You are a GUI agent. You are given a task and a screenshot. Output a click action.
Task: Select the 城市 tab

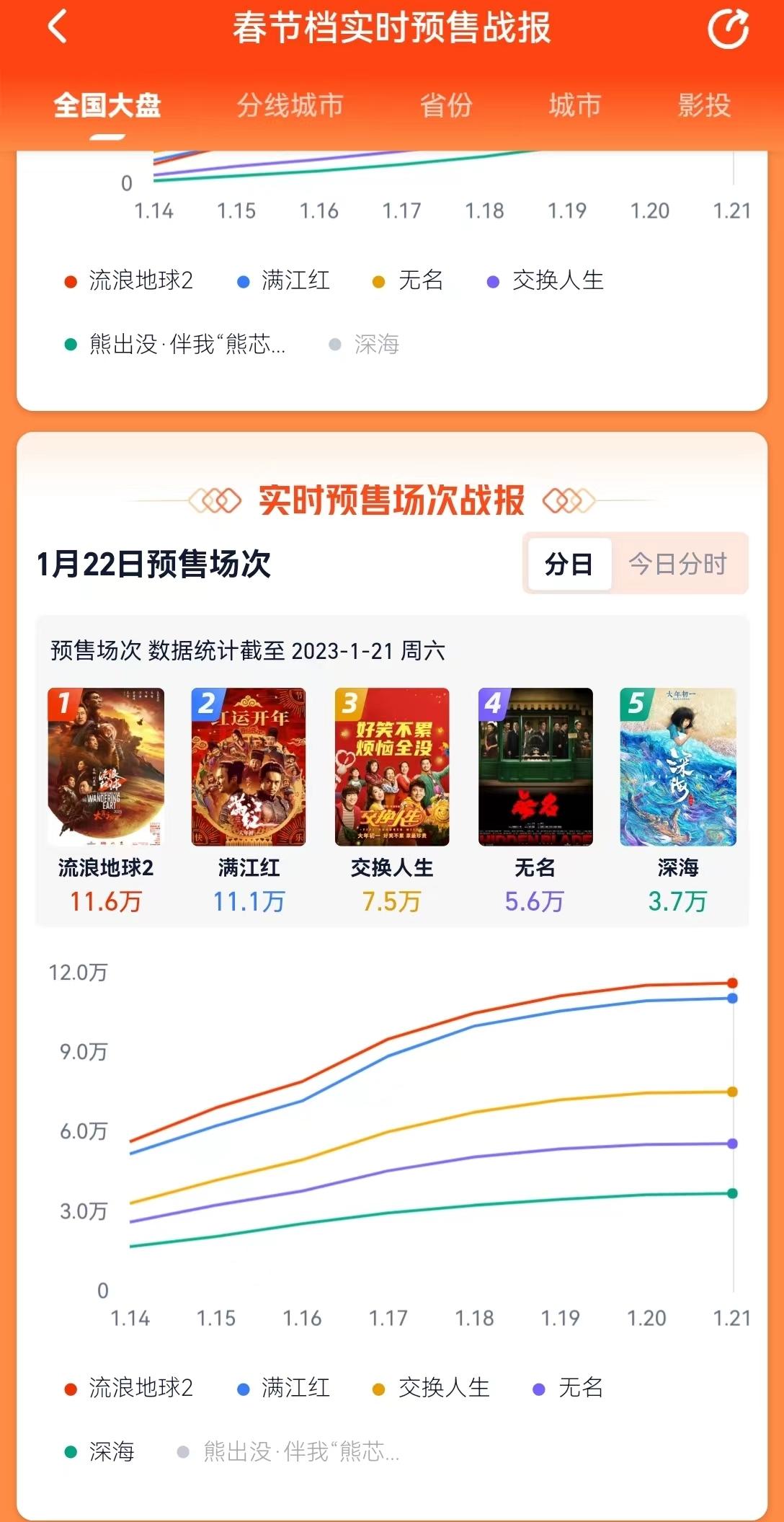pyautogui.click(x=574, y=105)
